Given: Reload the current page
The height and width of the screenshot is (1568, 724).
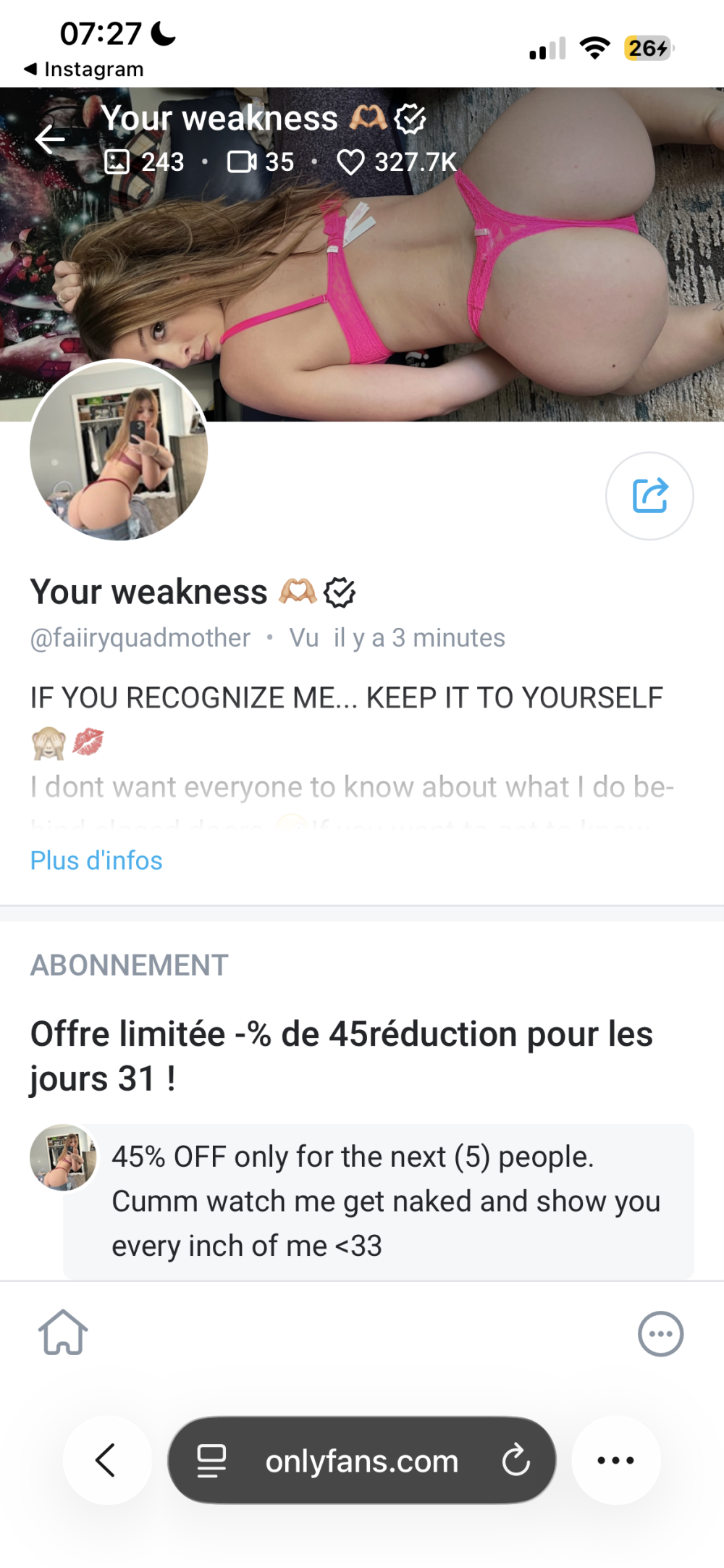Looking at the screenshot, I should click(515, 1460).
